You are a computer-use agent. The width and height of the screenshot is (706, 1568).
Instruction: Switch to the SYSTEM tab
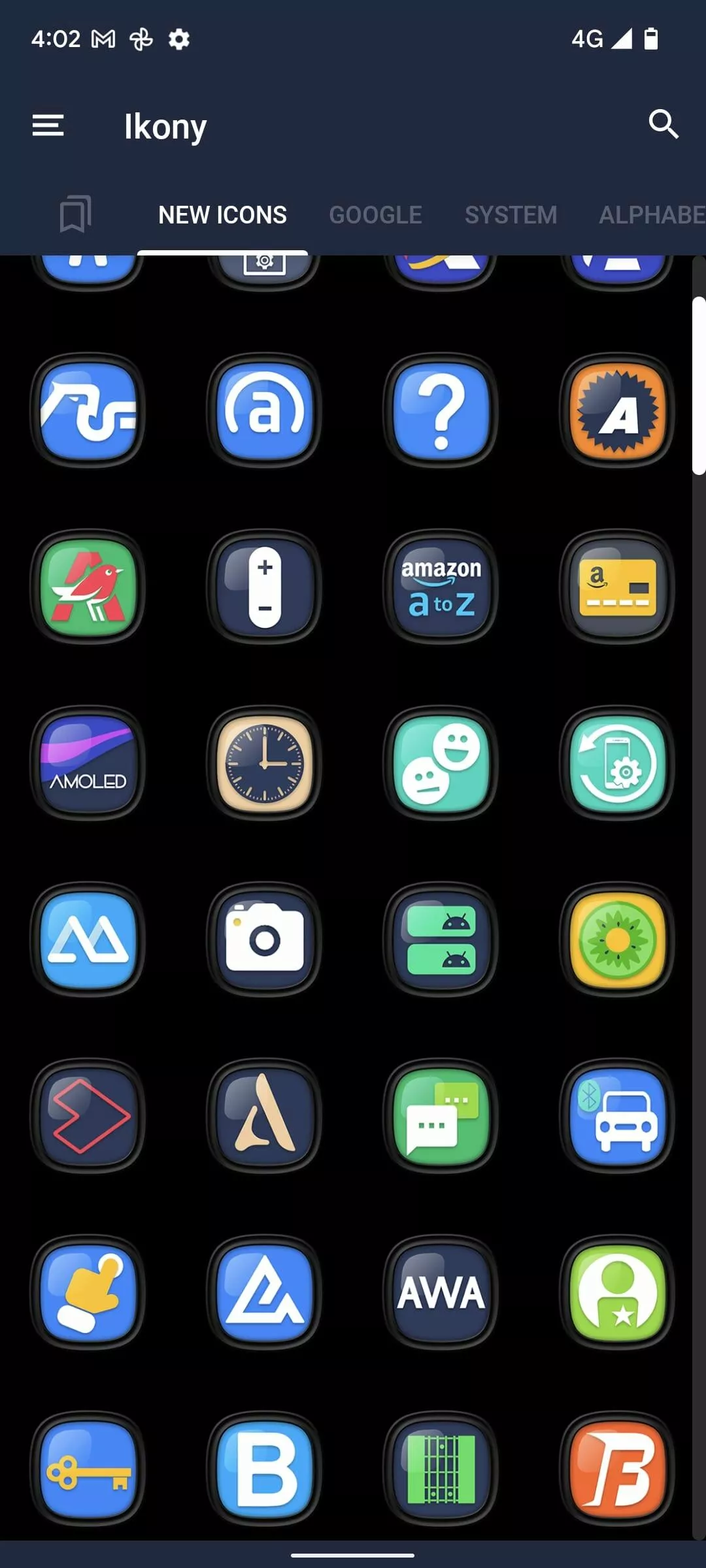[x=511, y=215]
